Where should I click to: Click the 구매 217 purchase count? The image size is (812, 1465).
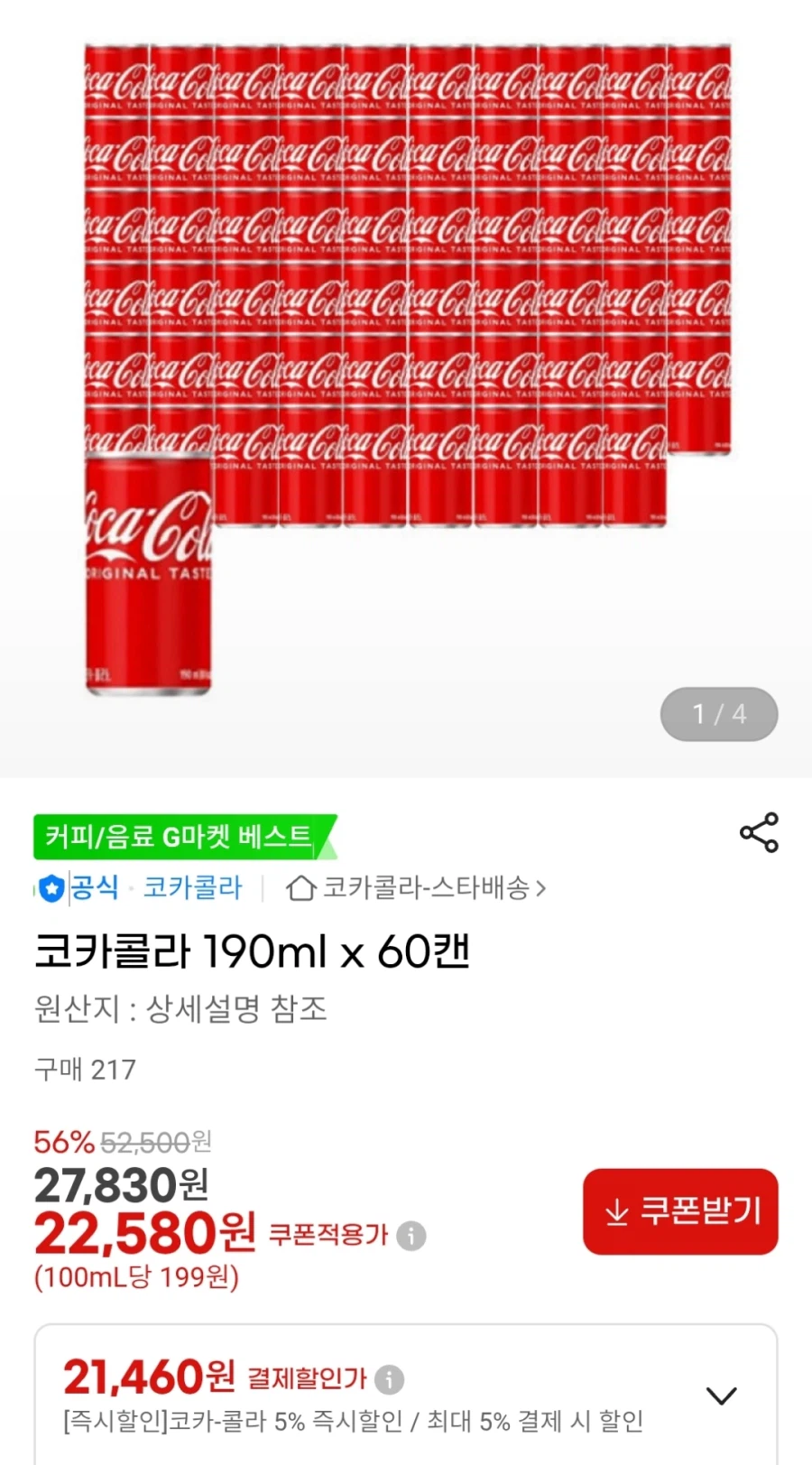coord(84,1070)
